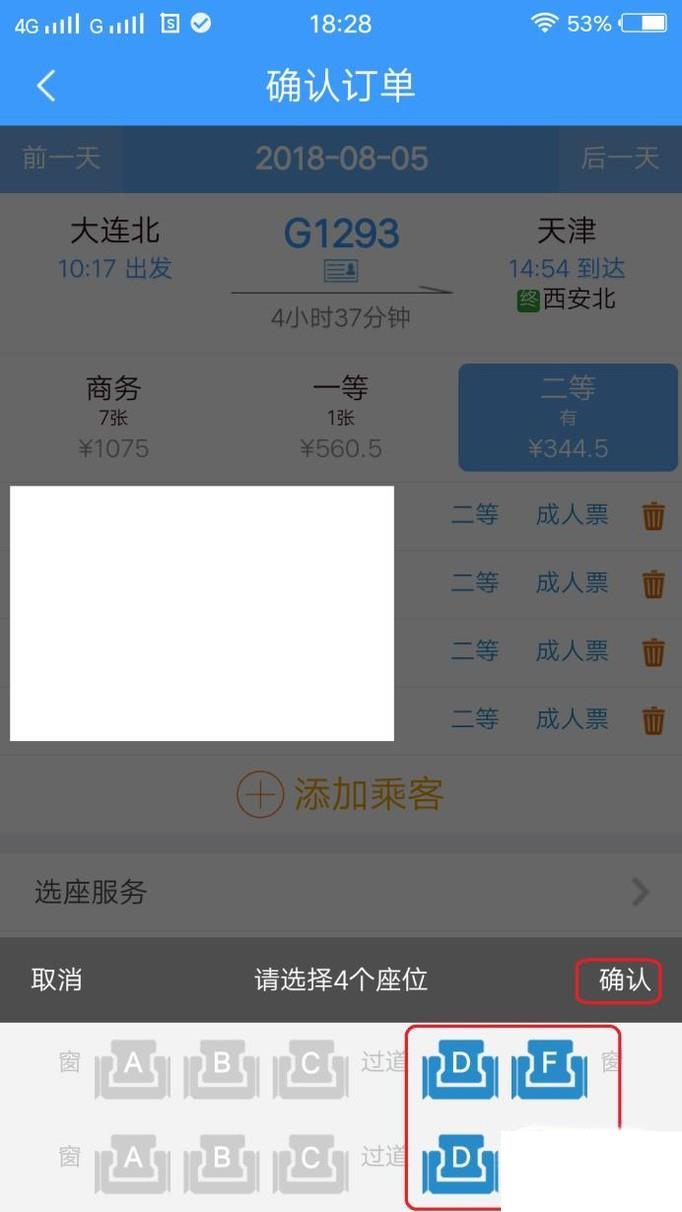Select seat D in the second row
The image size is (682, 1212).
coord(460,1162)
